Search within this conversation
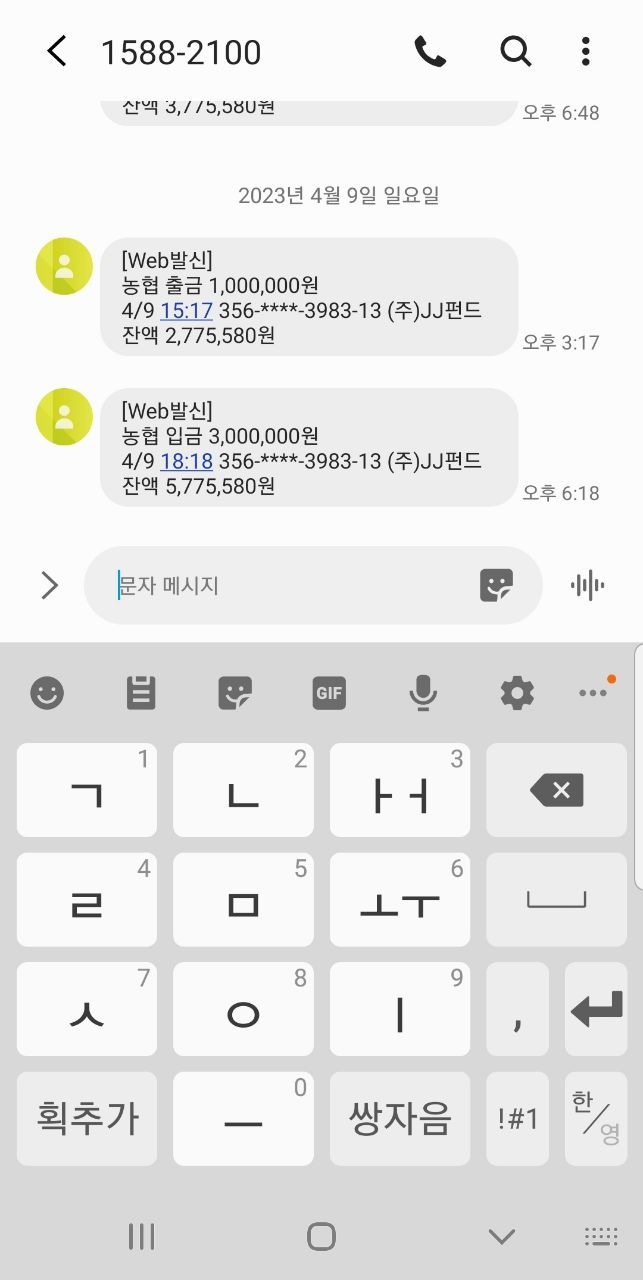This screenshot has width=643, height=1280. pyautogui.click(x=515, y=51)
